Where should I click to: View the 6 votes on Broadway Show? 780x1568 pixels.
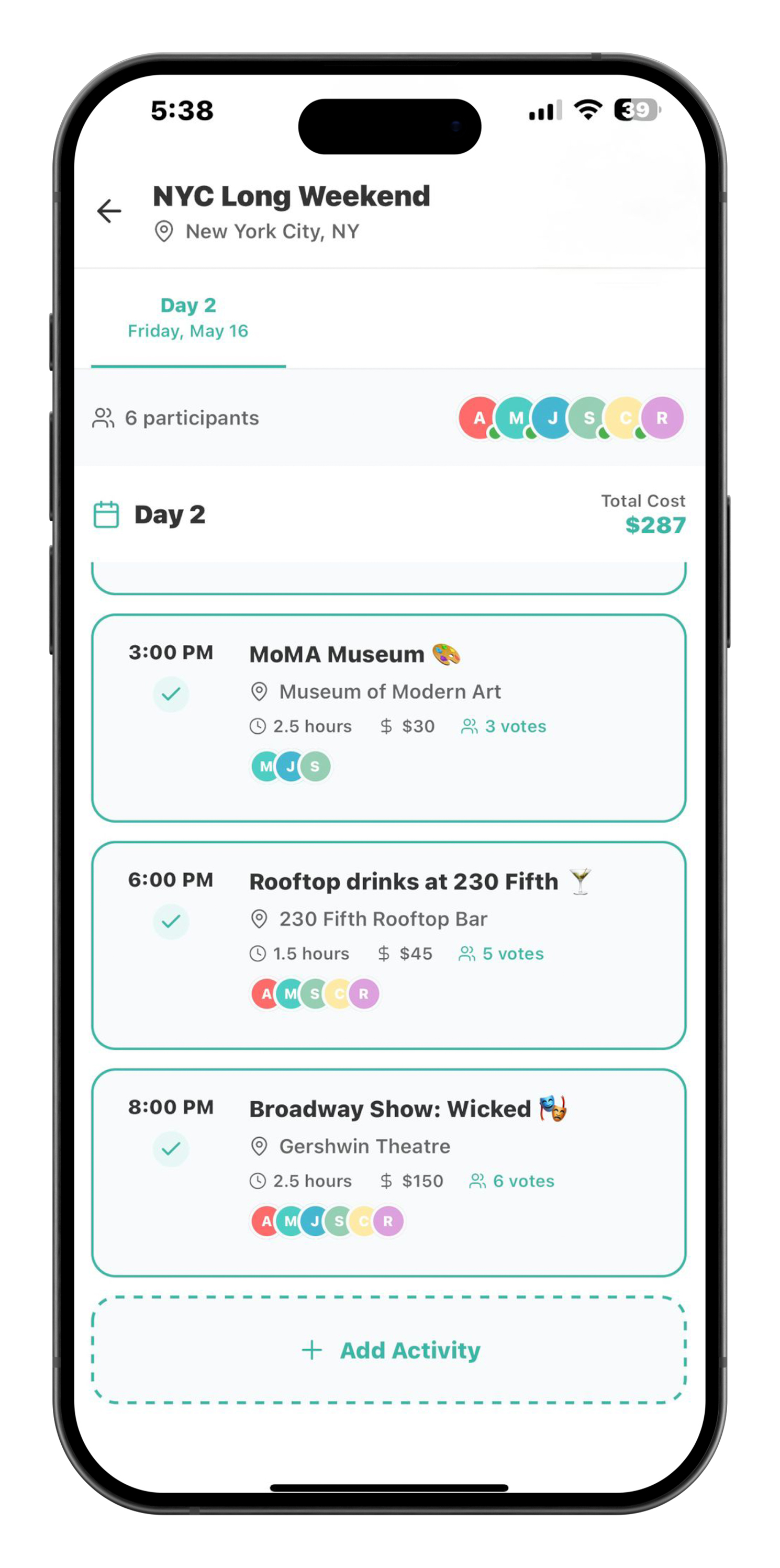(512, 1181)
